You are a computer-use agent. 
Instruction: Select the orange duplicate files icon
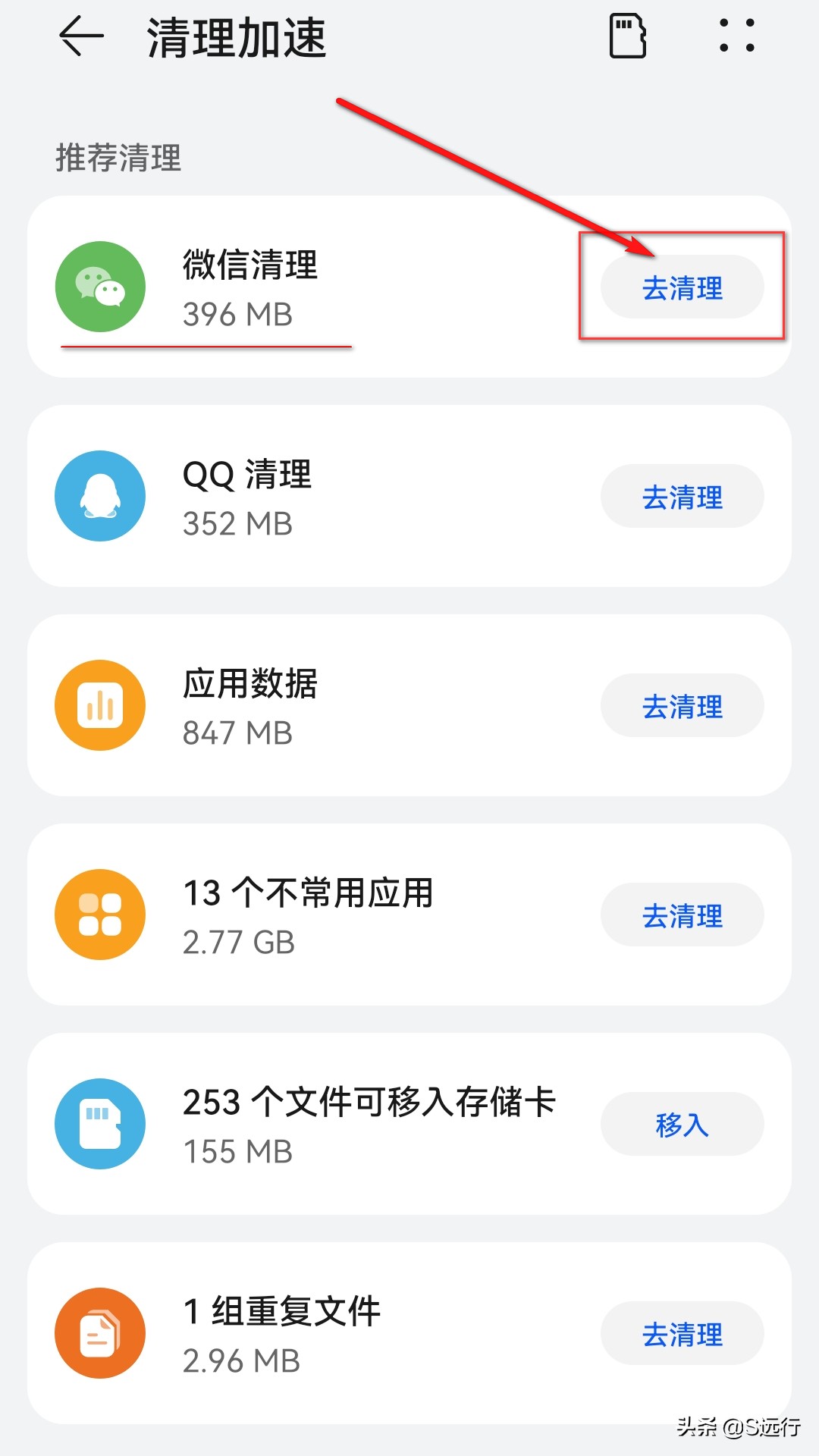point(99,1333)
